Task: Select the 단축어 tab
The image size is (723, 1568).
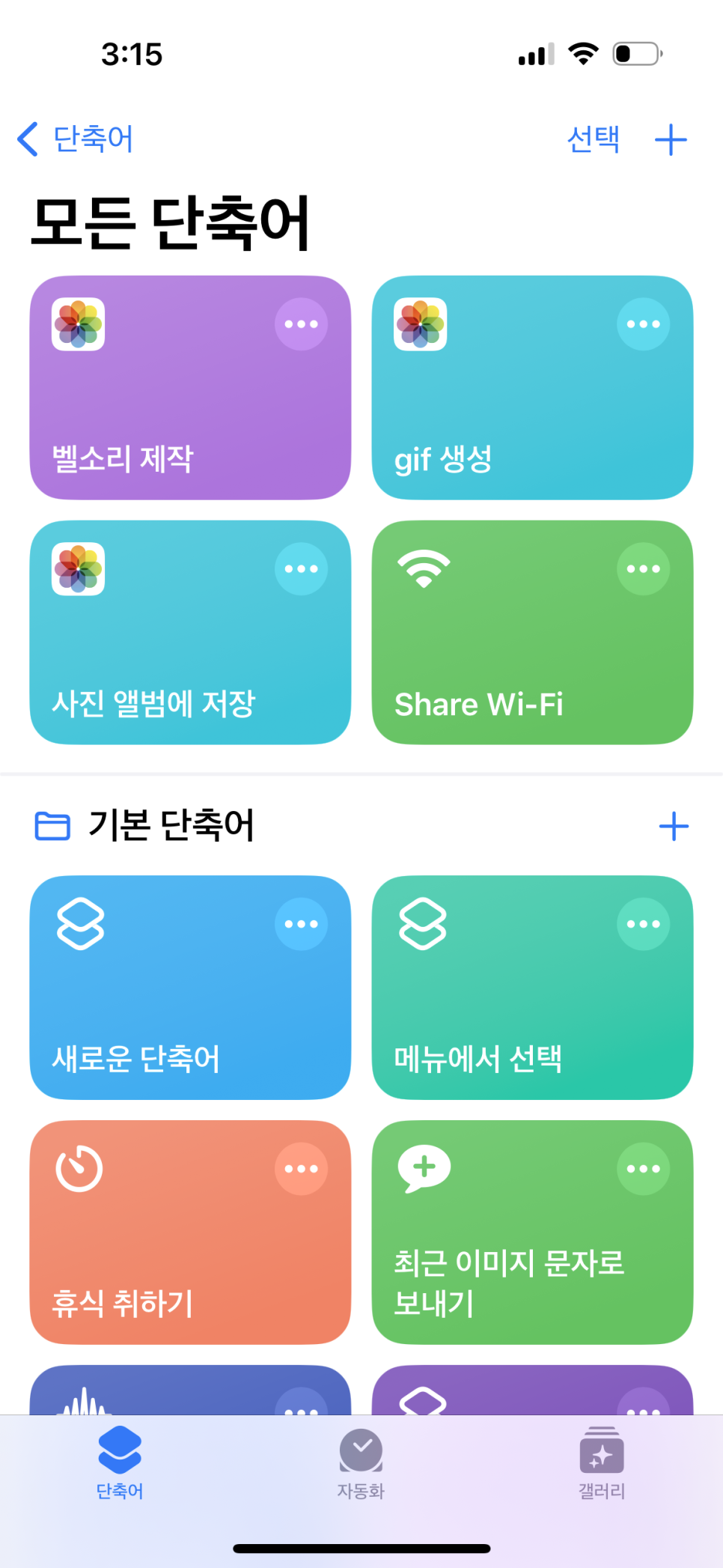Action: (120, 1464)
